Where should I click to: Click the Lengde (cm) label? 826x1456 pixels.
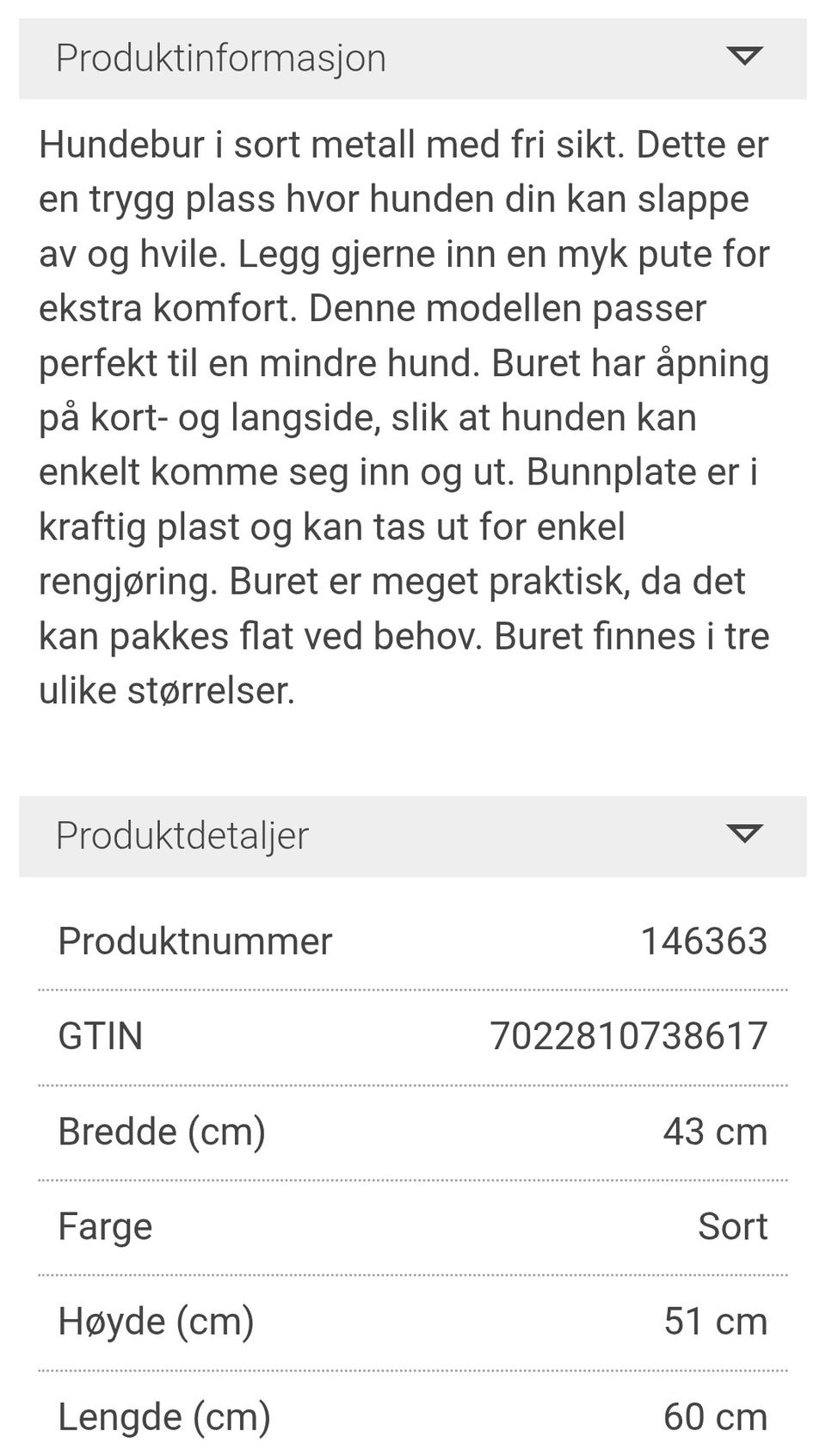(163, 1416)
